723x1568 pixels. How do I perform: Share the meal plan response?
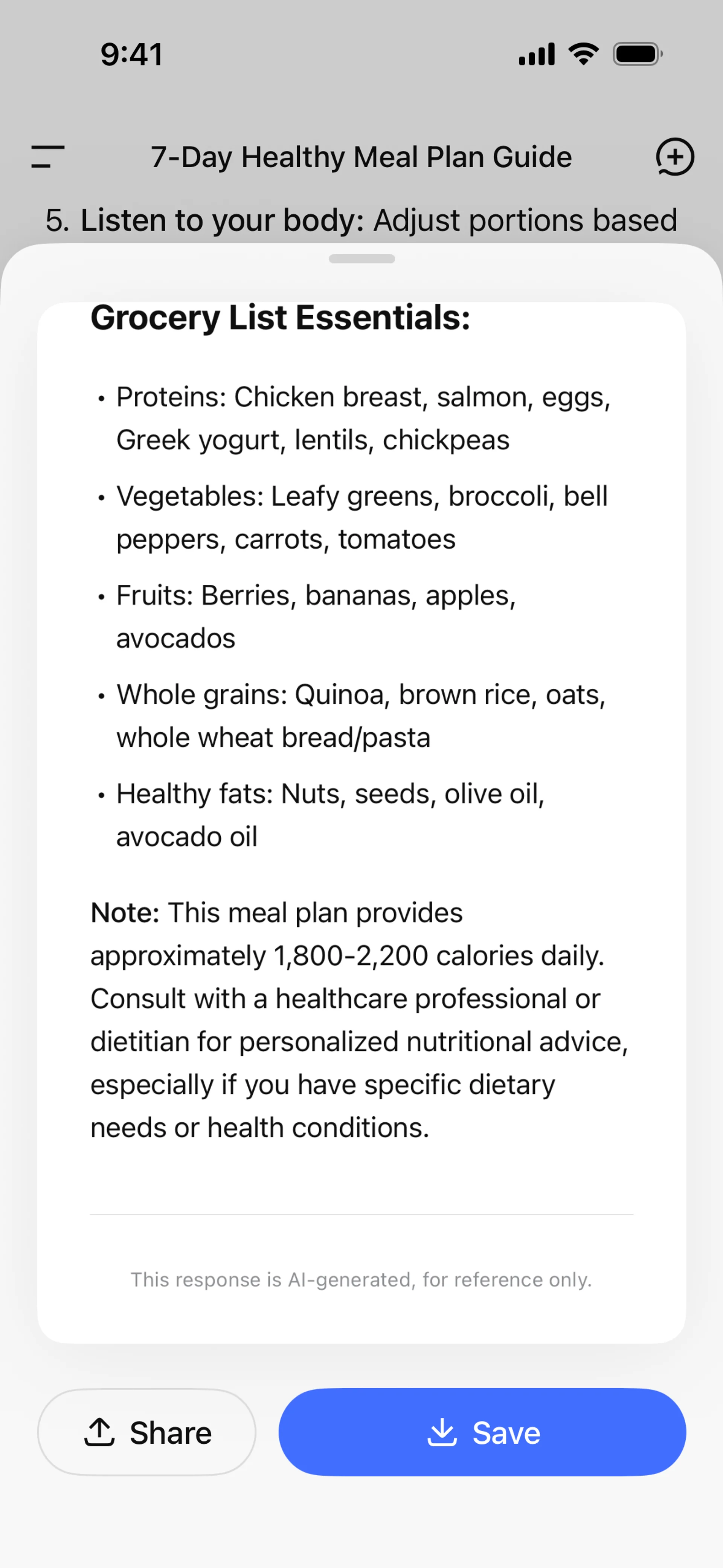pyautogui.click(x=146, y=1432)
